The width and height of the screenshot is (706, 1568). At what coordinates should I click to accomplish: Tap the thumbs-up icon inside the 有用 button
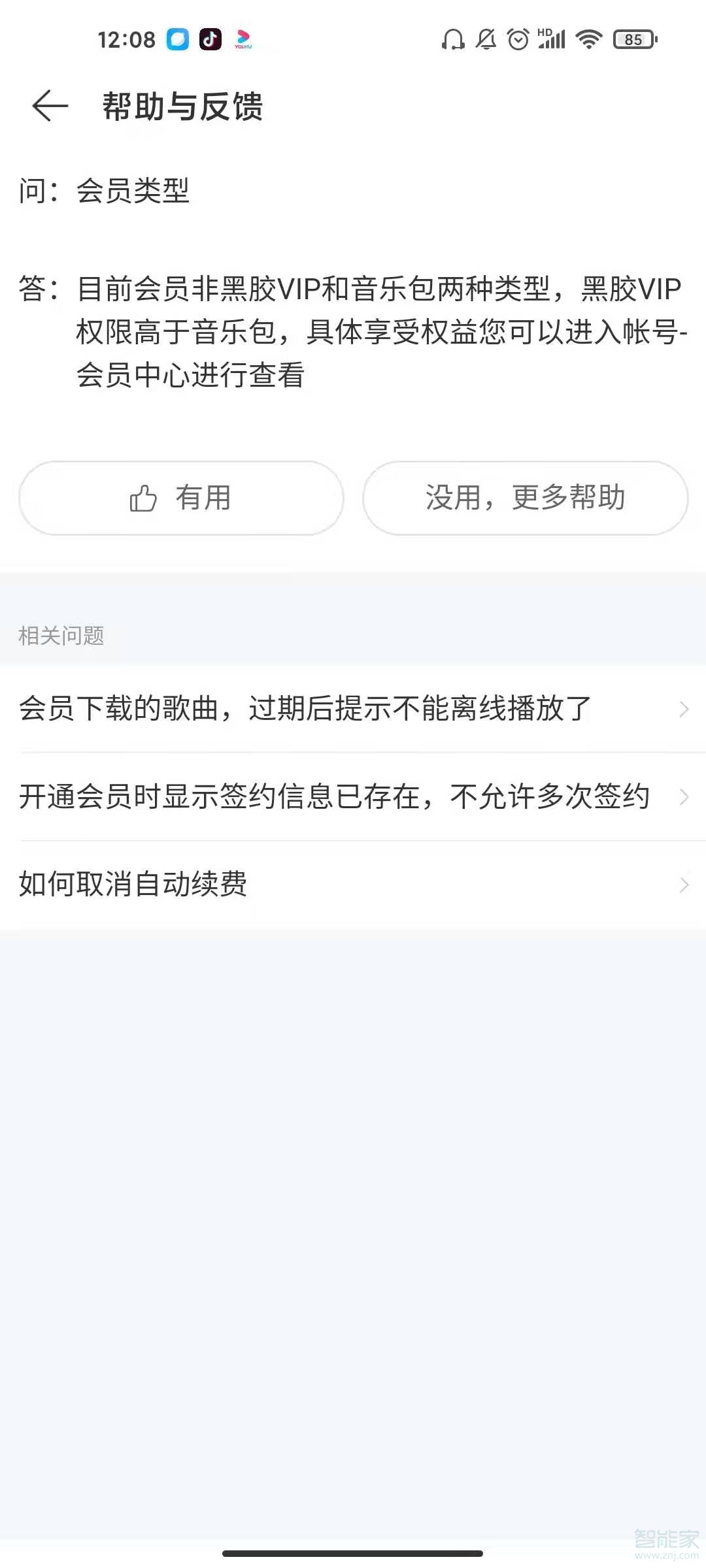coord(144,498)
